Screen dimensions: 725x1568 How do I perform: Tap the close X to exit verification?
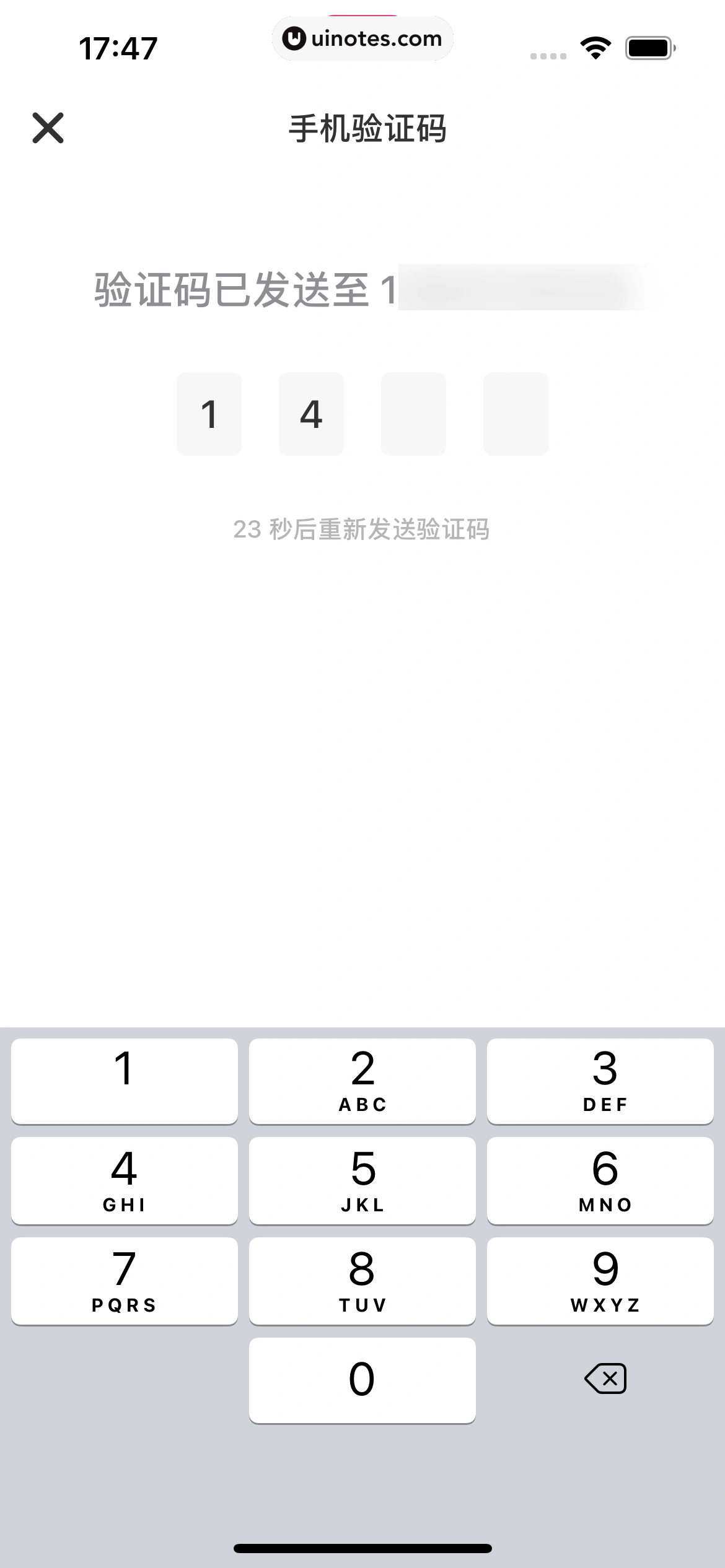[x=48, y=128]
